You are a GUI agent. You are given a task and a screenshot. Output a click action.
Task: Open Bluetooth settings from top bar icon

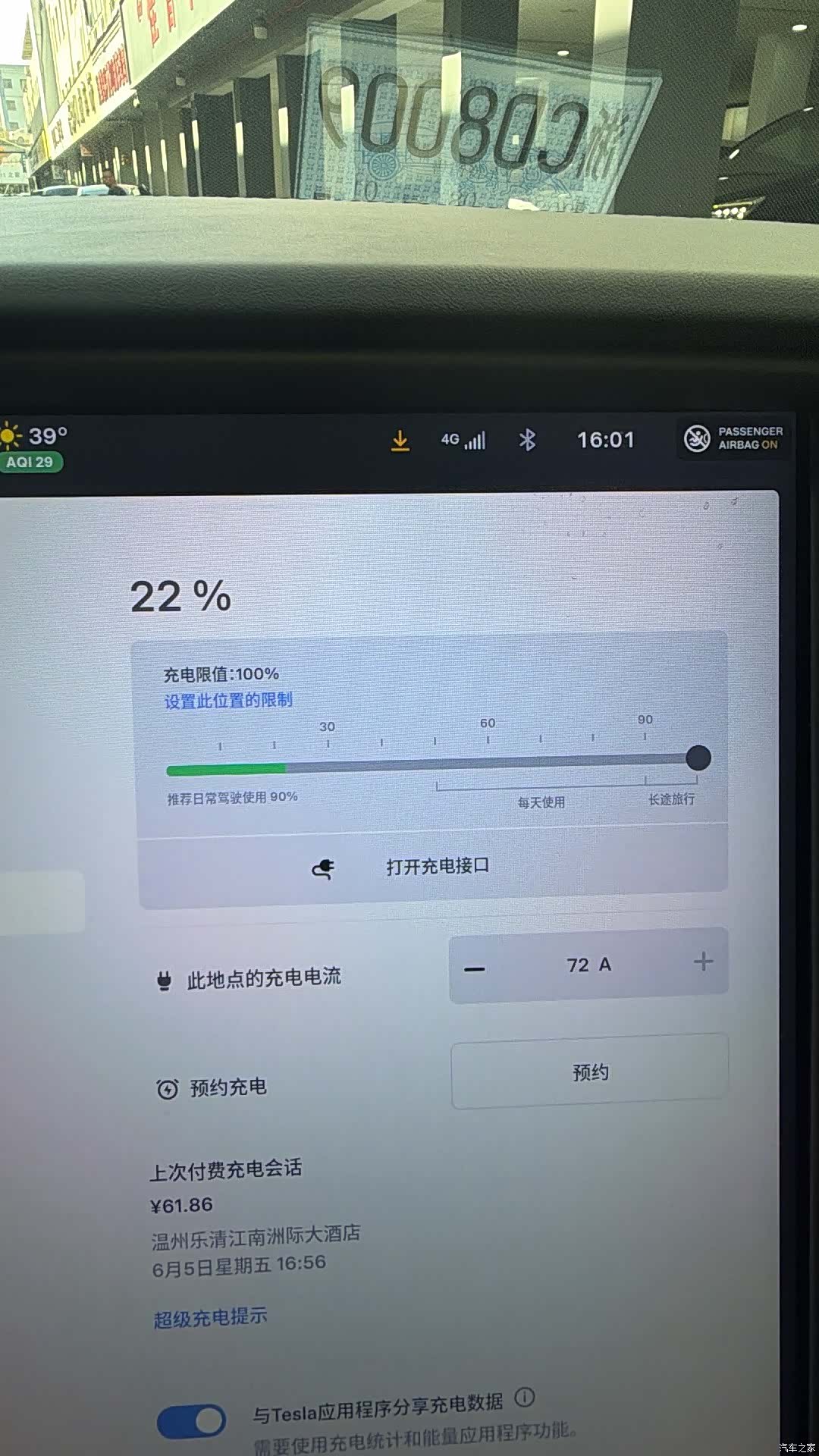(x=527, y=440)
